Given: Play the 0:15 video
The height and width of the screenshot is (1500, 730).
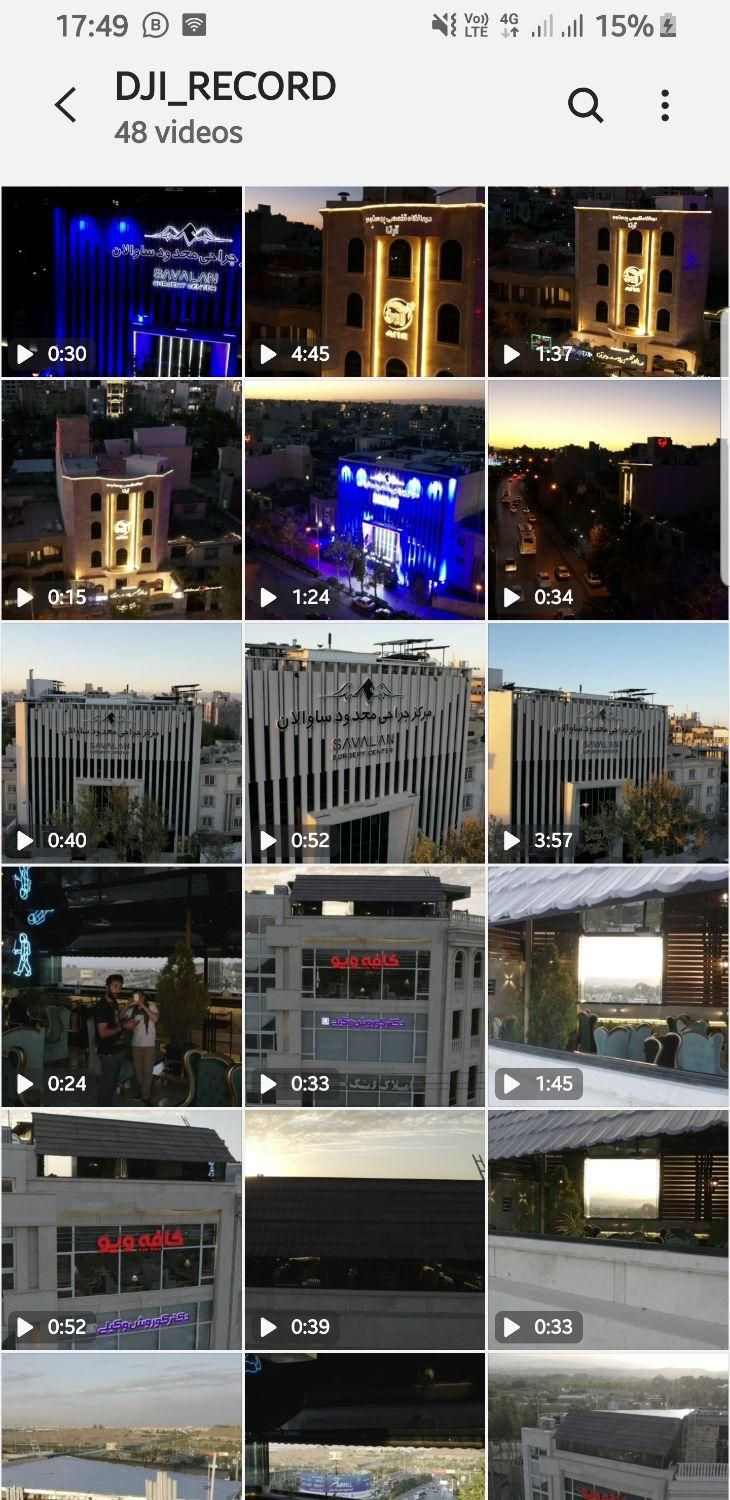Looking at the screenshot, I should click(121, 500).
